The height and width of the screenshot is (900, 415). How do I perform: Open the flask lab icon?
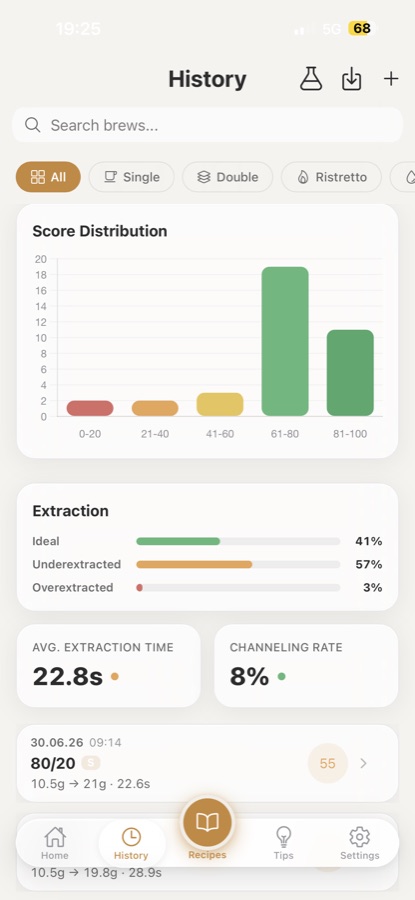[x=311, y=79]
